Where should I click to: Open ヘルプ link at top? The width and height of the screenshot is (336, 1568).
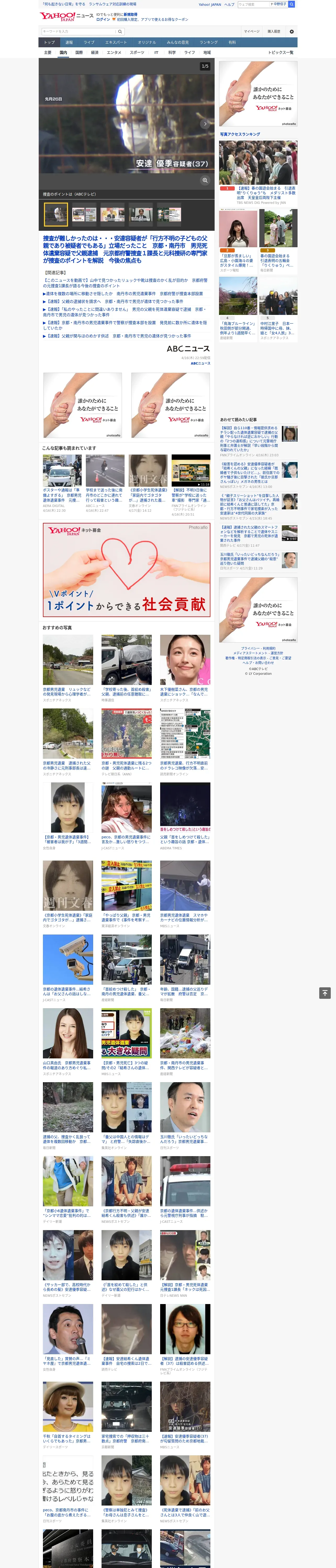click(229, 4)
